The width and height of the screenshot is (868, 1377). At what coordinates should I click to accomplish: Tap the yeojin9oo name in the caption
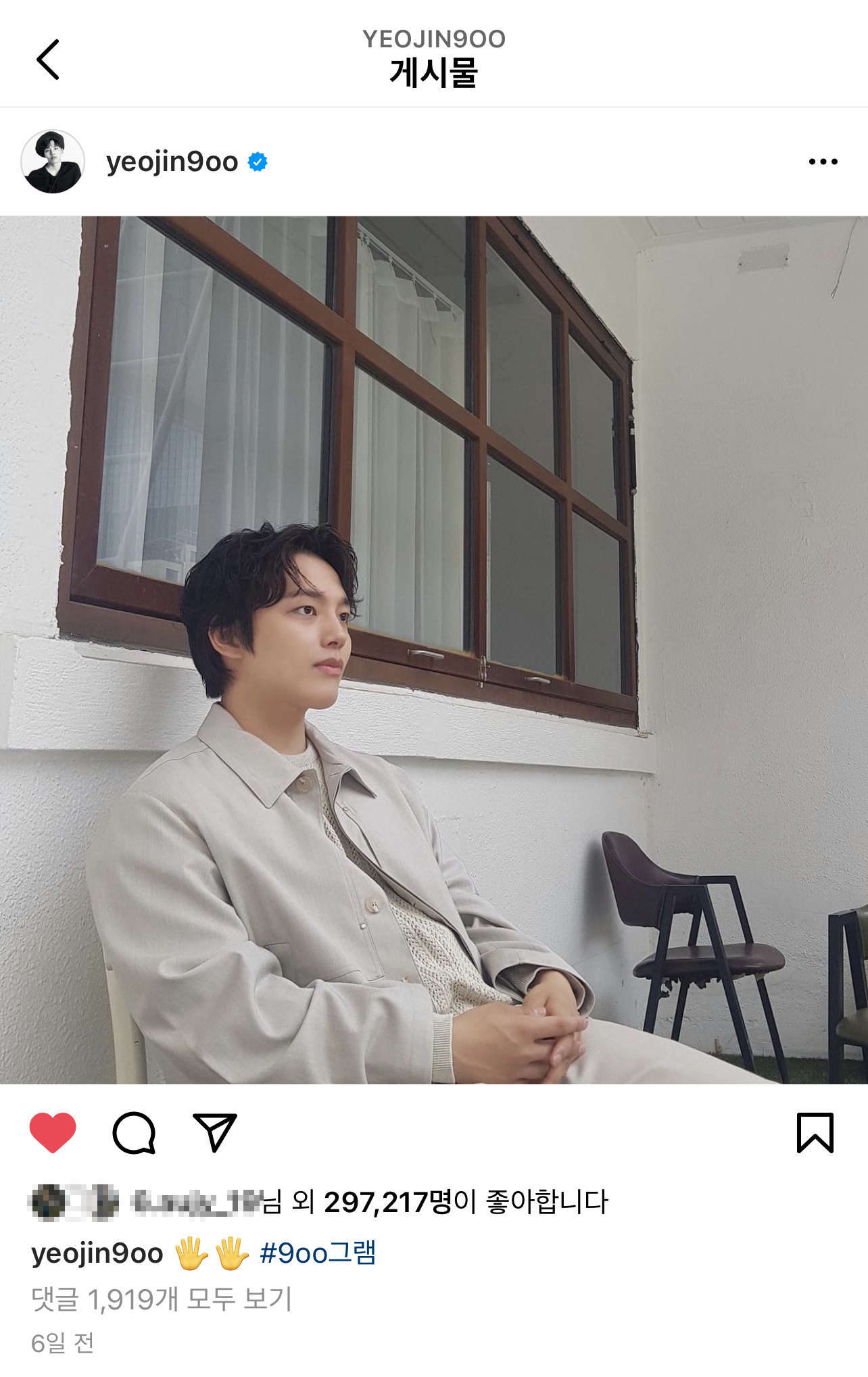[x=97, y=1253]
